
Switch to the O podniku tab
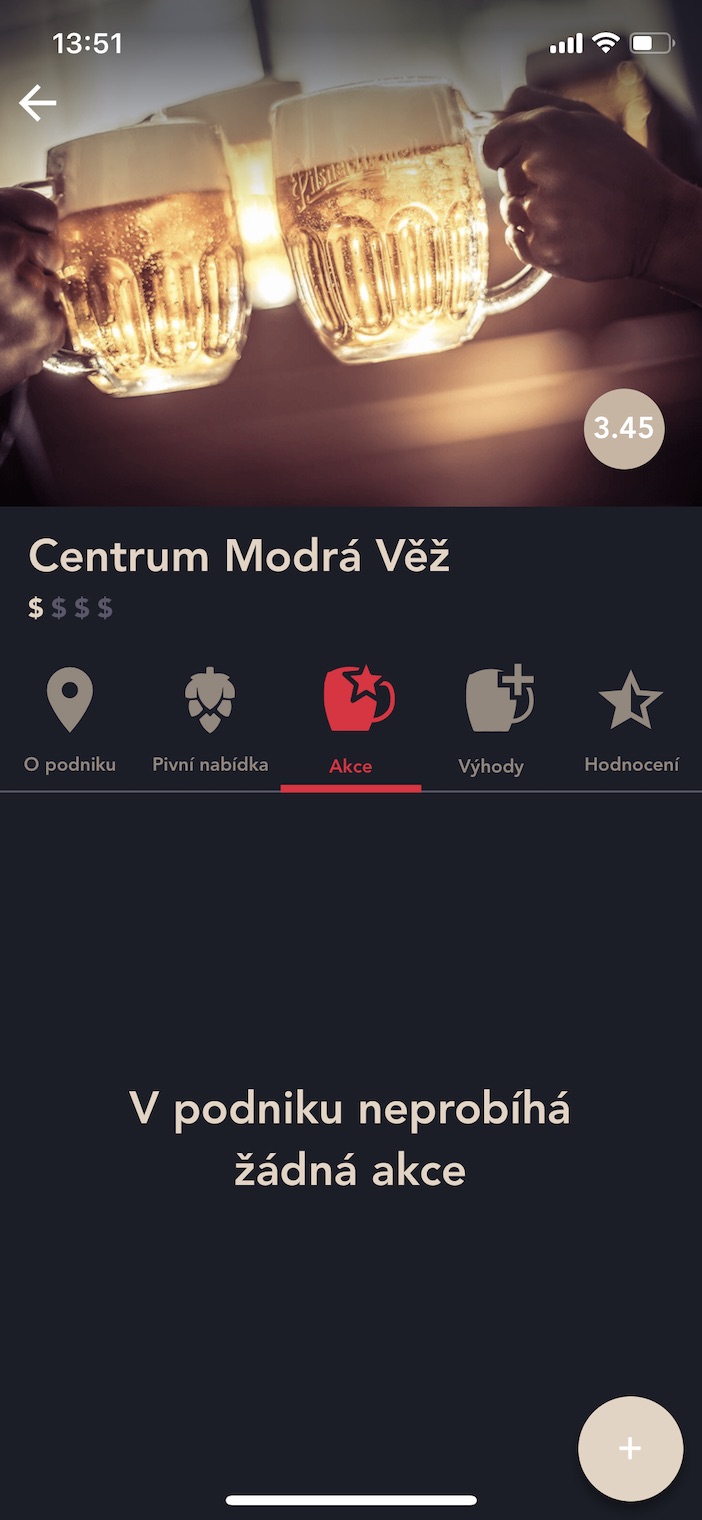[x=70, y=722]
